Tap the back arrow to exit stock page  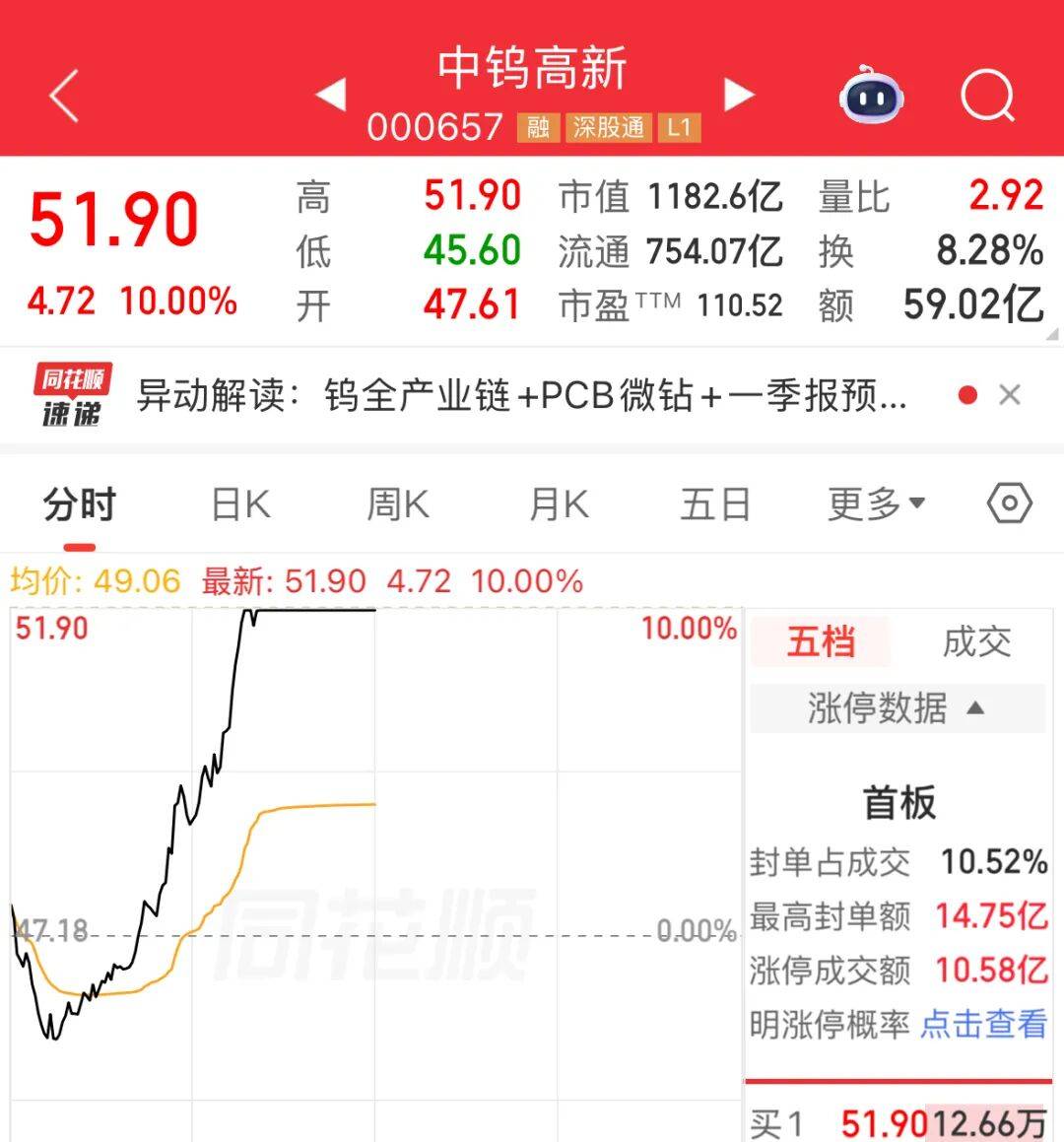pos(62,96)
